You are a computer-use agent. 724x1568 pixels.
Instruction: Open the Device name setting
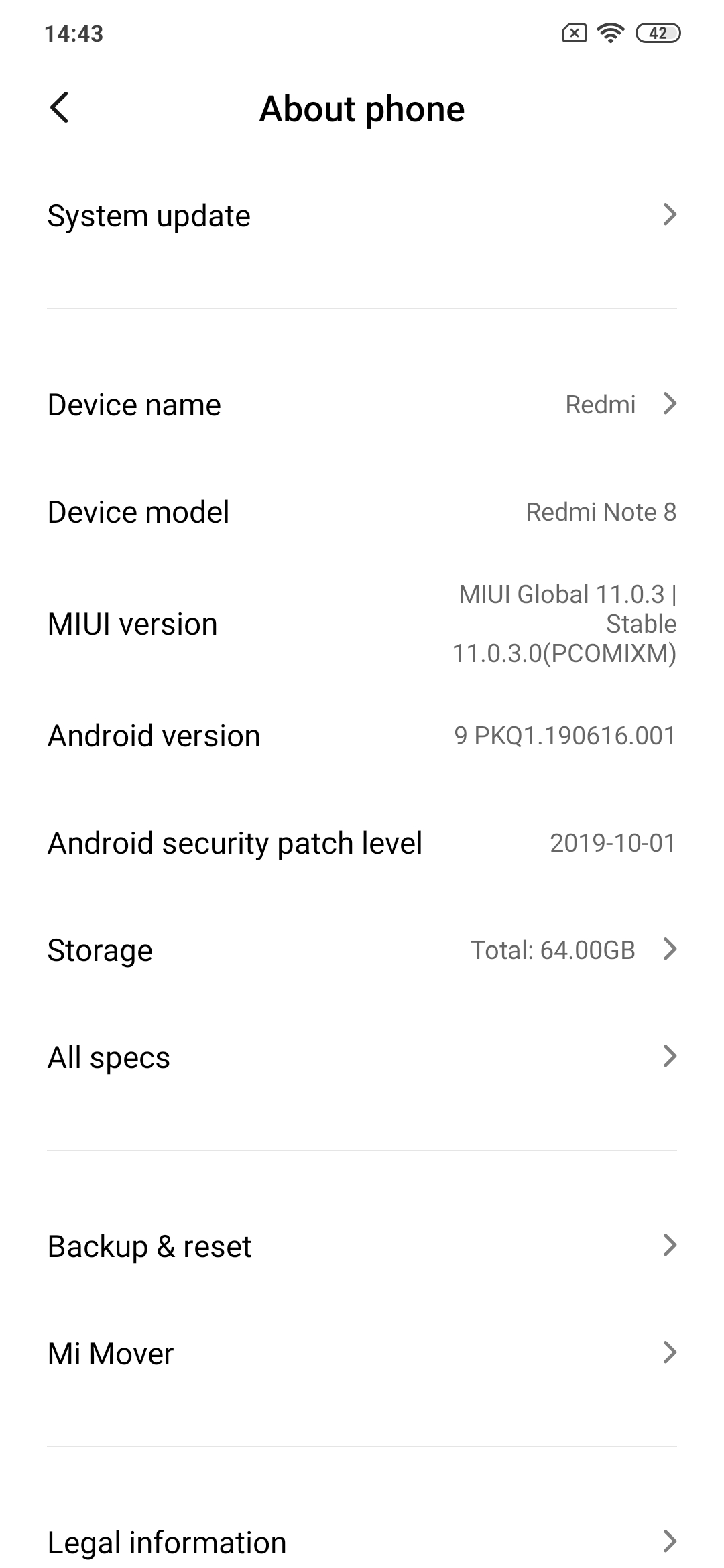tap(362, 405)
